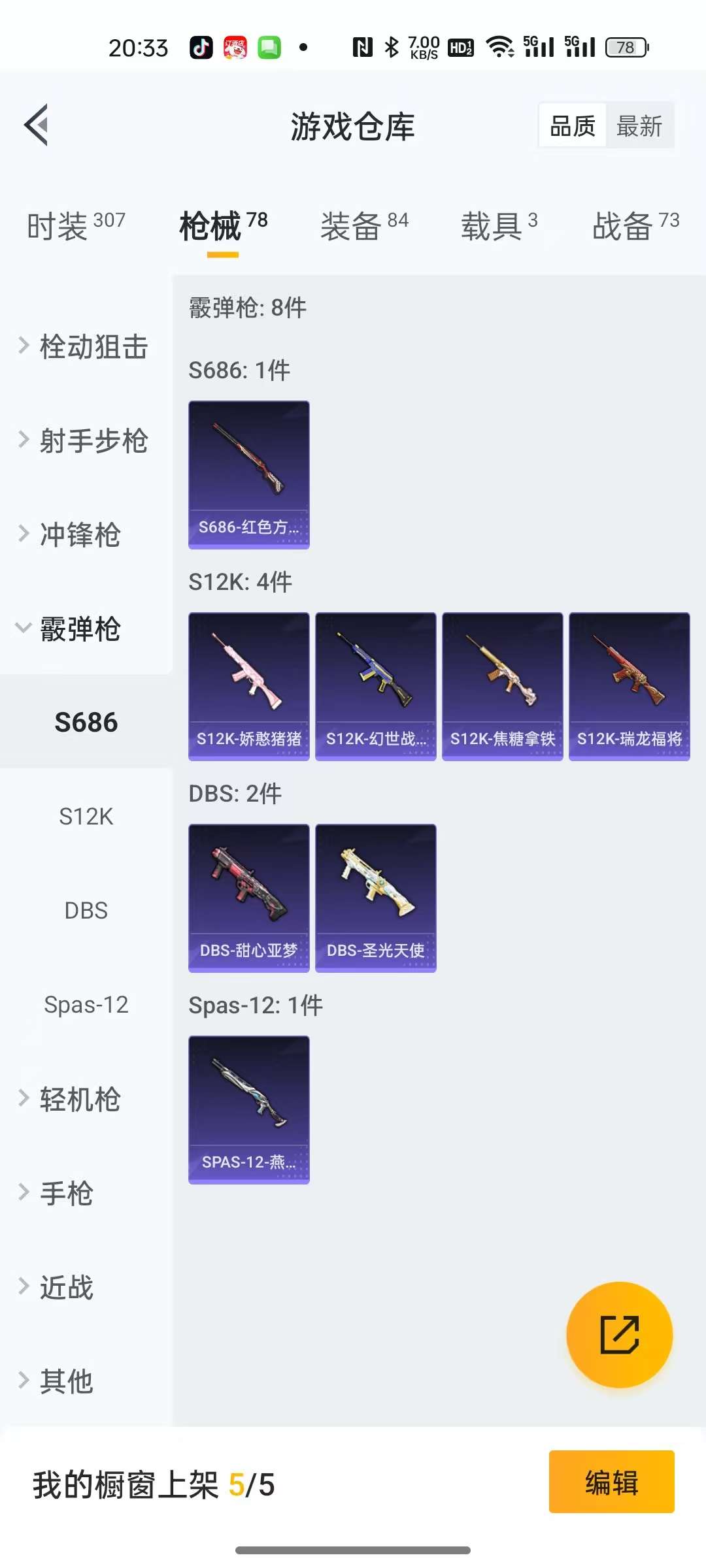Sort the warehouse by 最新
Image resolution: width=706 pixels, height=1568 pixels.
pos(639,125)
